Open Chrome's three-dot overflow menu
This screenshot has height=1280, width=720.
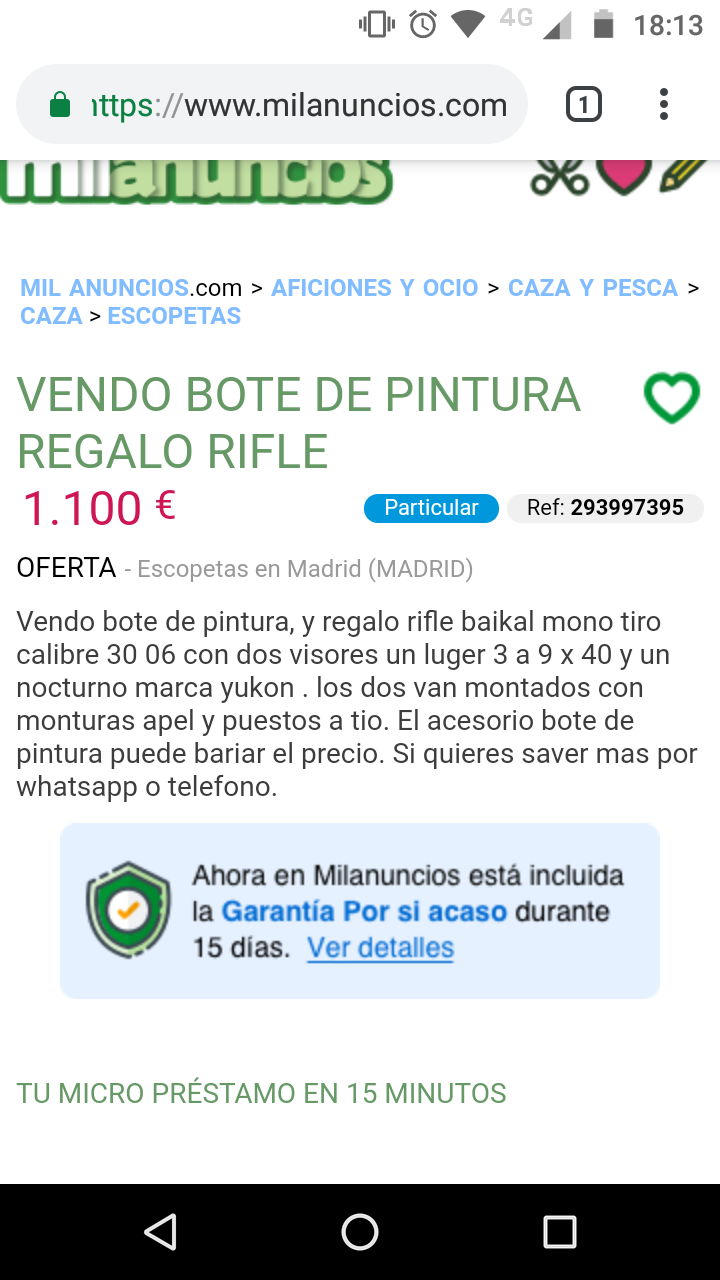point(664,105)
